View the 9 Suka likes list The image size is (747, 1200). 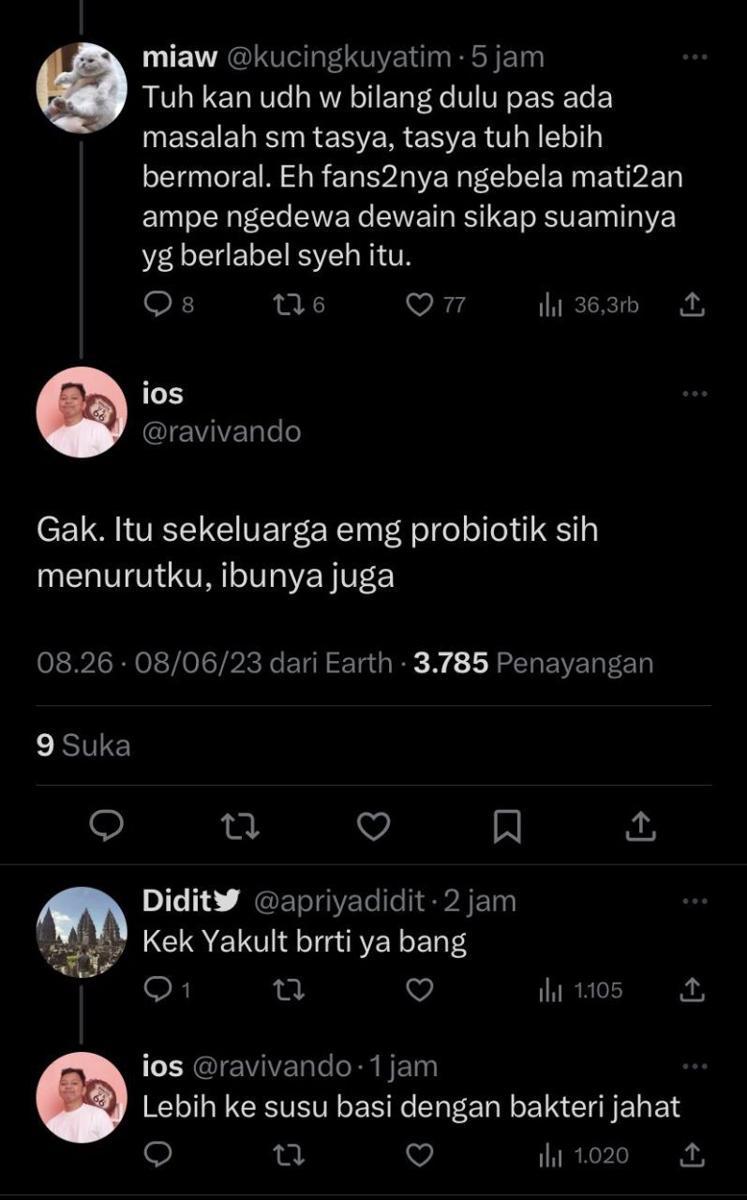click(x=83, y=745)
